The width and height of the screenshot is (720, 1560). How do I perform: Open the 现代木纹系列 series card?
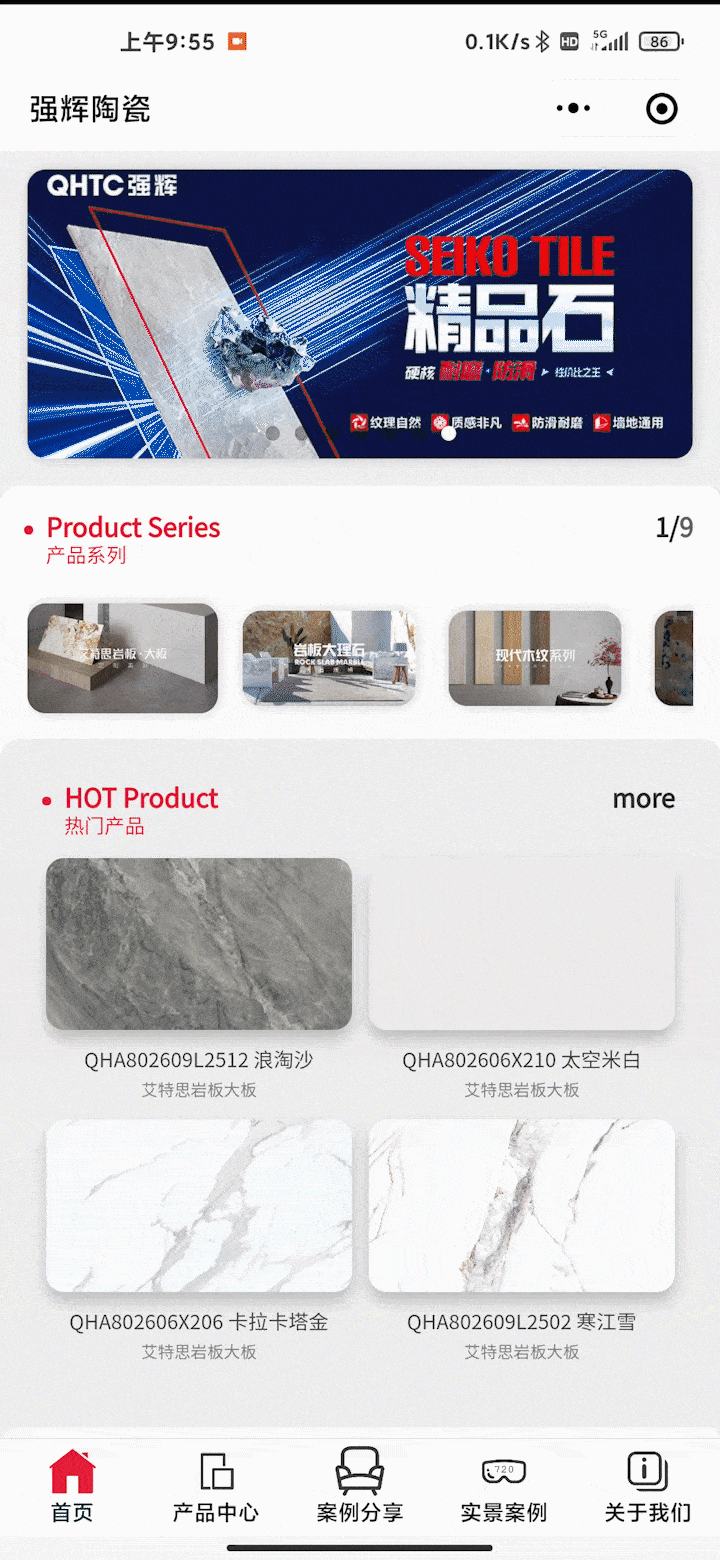(x=535, y=657)
